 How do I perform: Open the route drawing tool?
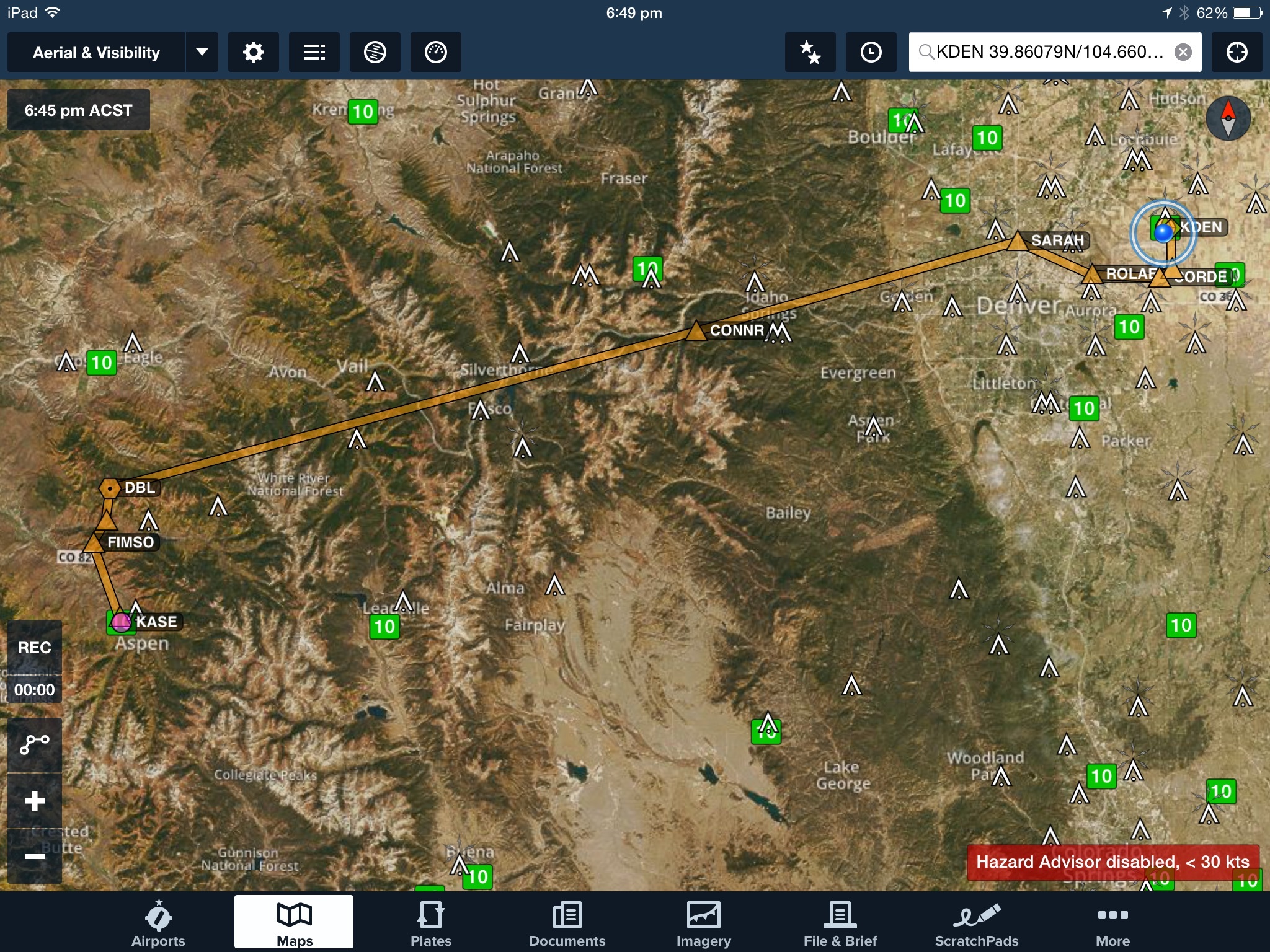(x=35, y=744)
